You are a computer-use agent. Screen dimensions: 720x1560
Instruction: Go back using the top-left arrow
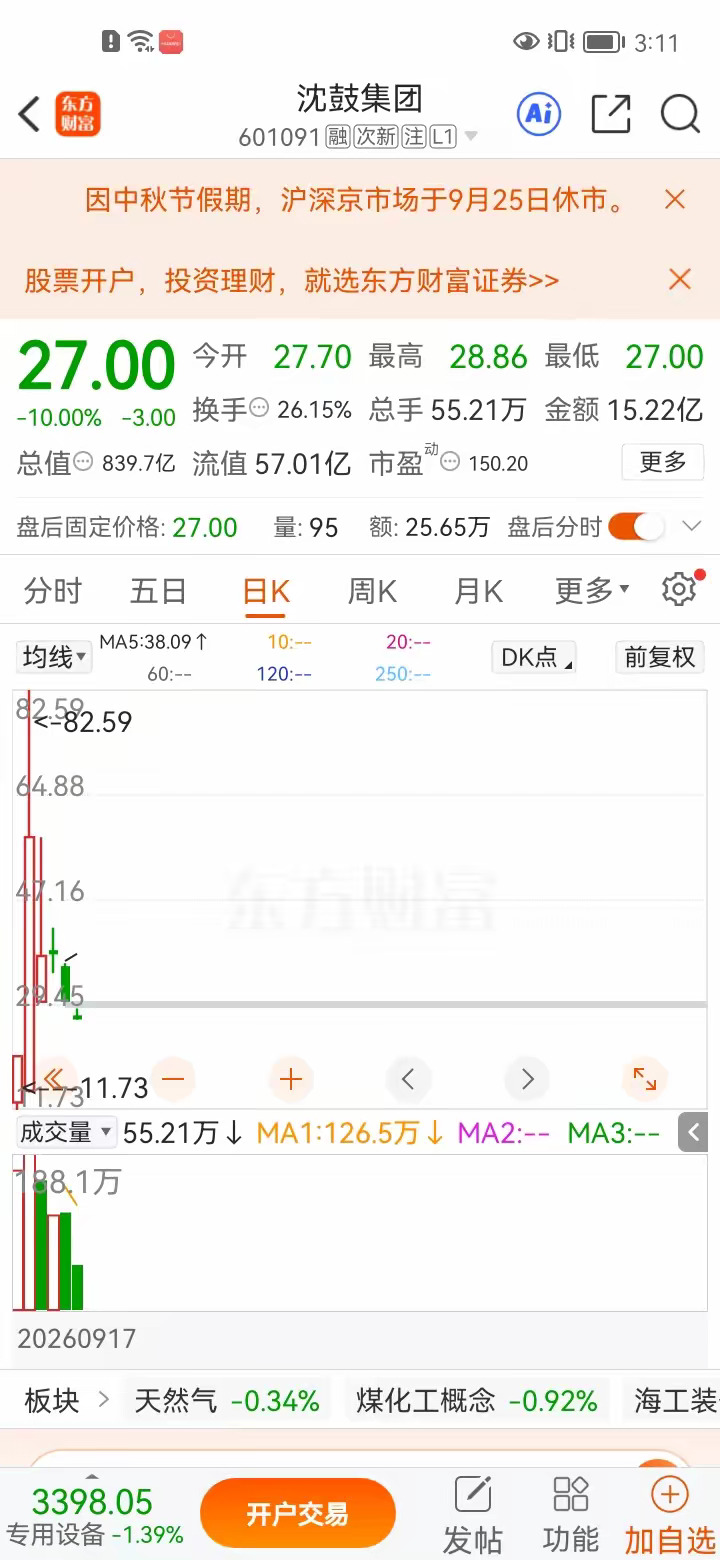29,114
